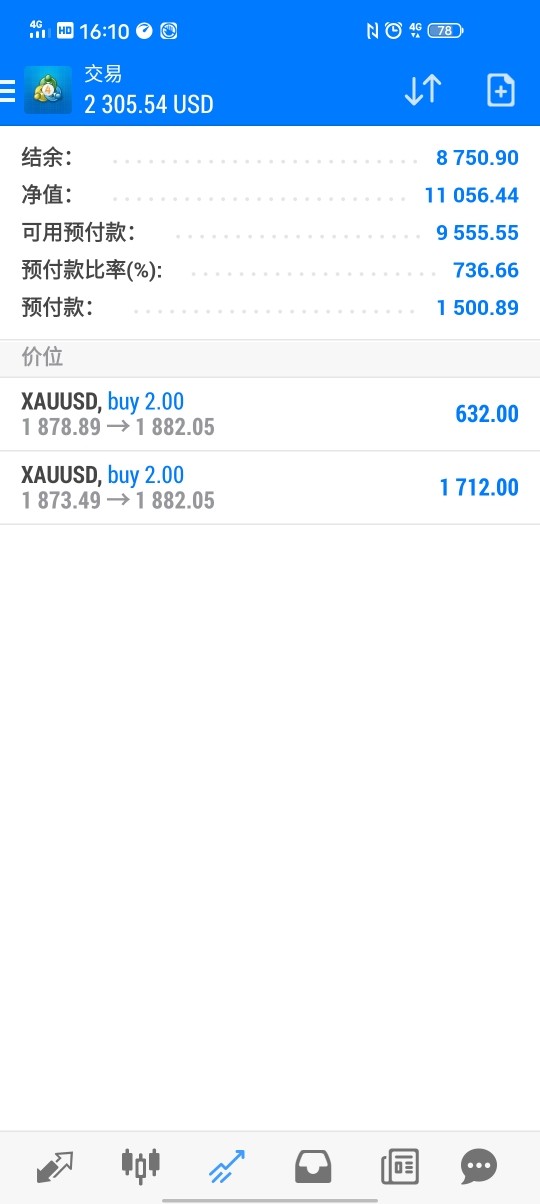Open the side drawer menu
The image size is (540, 1204).
click(x=8, y=91)
